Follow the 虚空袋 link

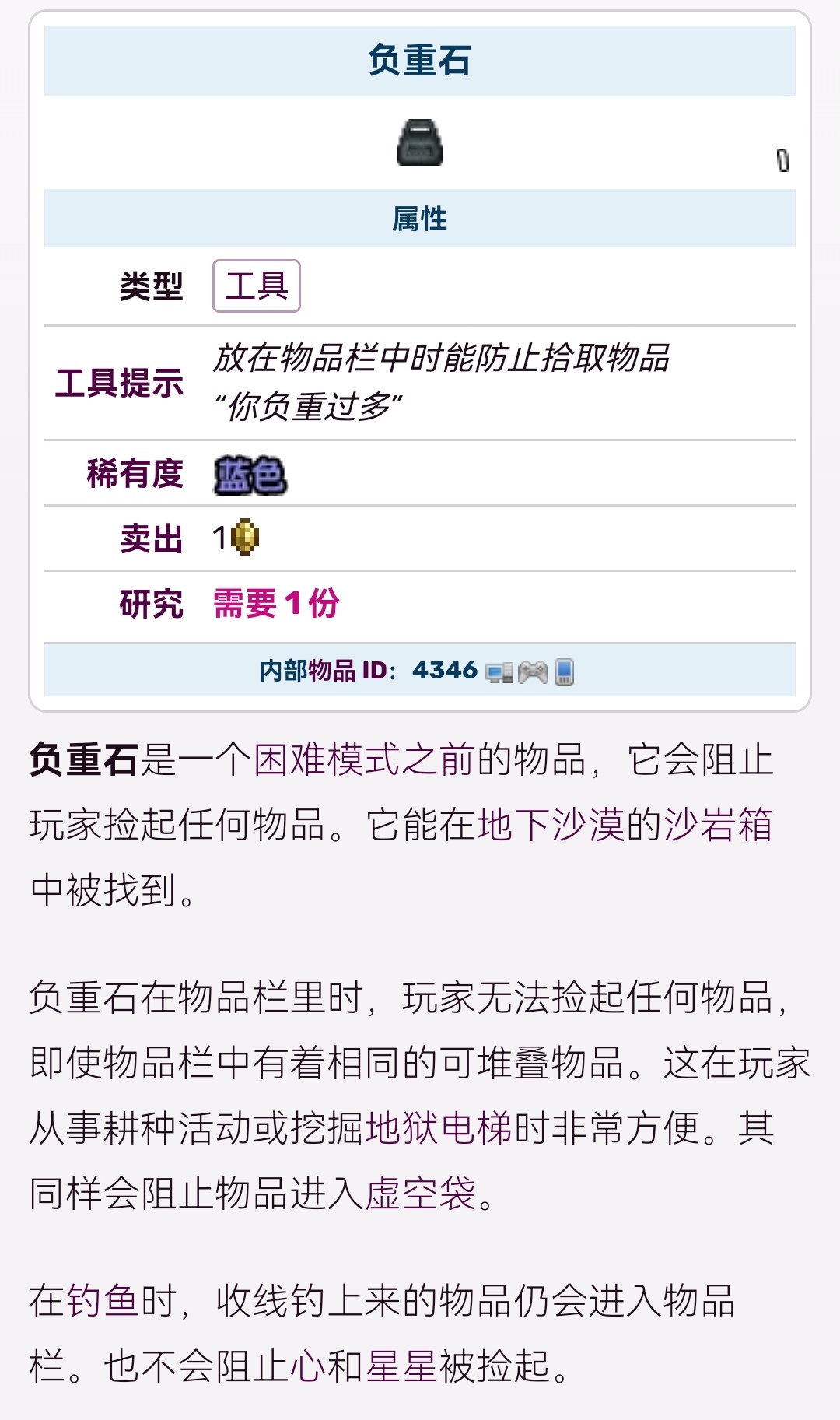420,1193
